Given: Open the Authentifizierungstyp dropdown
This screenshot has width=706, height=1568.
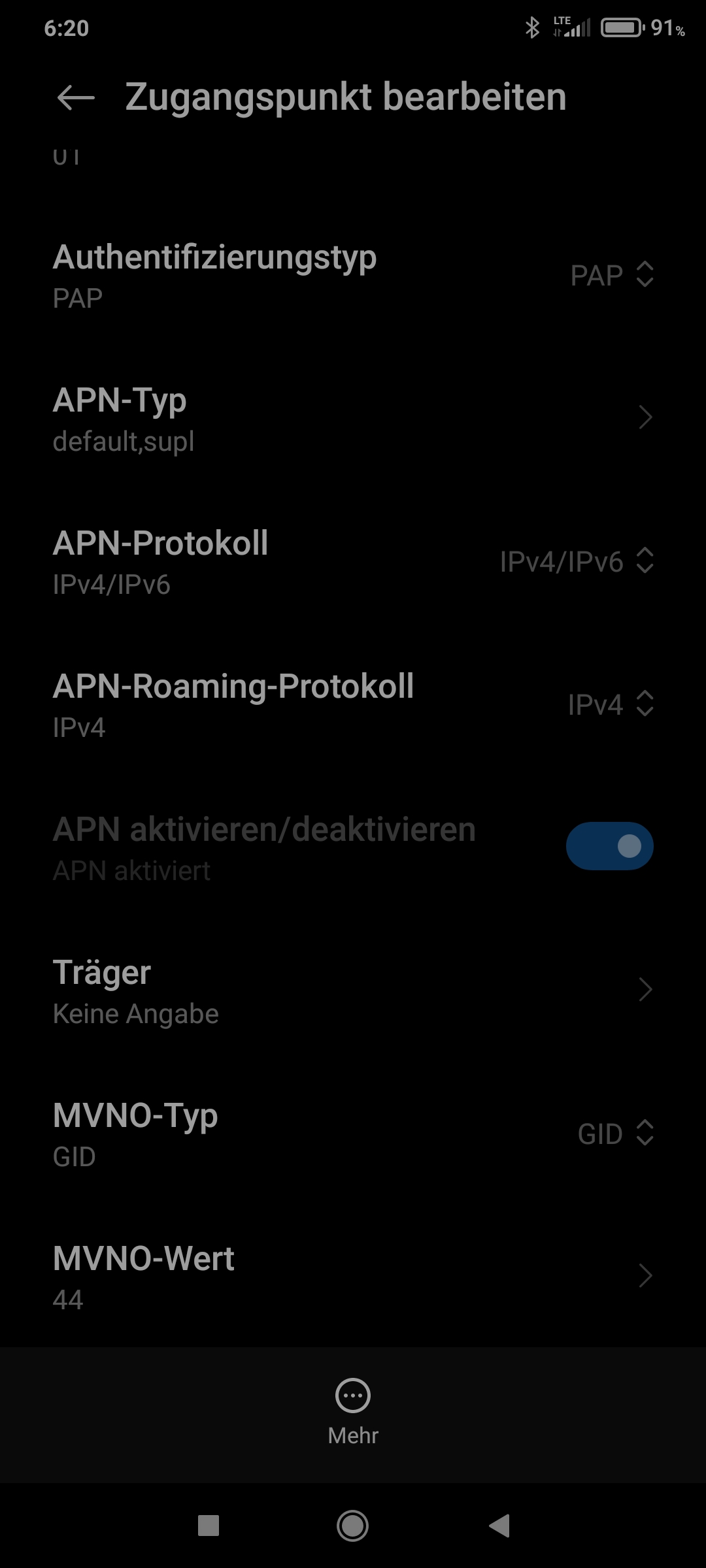Looking at the screenshot, I should (612, 275).
